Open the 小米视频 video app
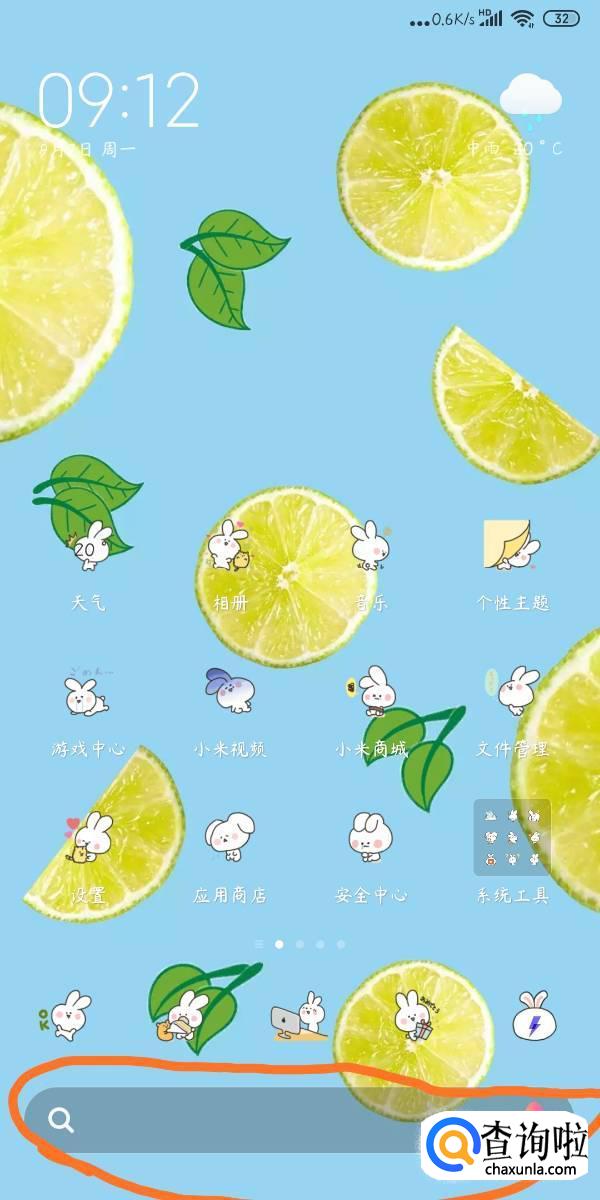Screen dimensions: 600x1200 (230, 693)
